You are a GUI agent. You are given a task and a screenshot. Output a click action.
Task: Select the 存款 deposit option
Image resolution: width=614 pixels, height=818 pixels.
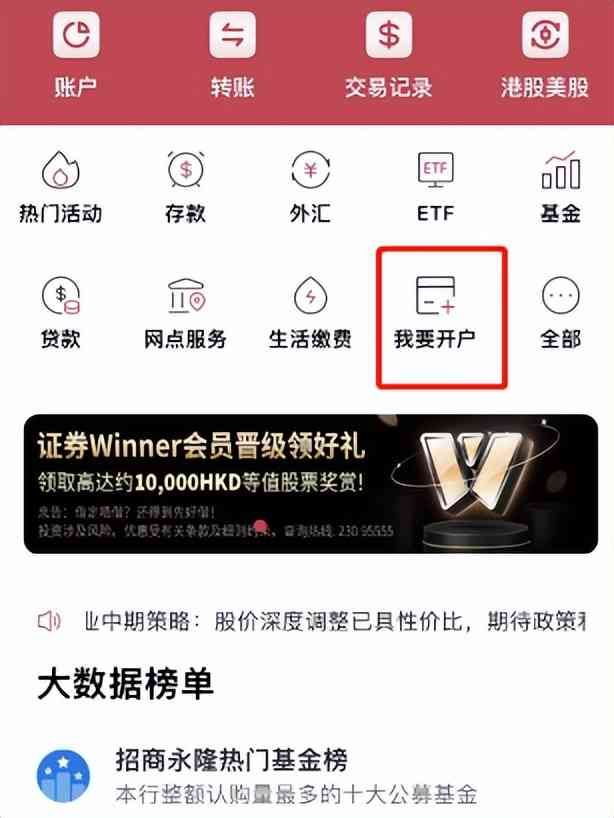coord(185,187)
